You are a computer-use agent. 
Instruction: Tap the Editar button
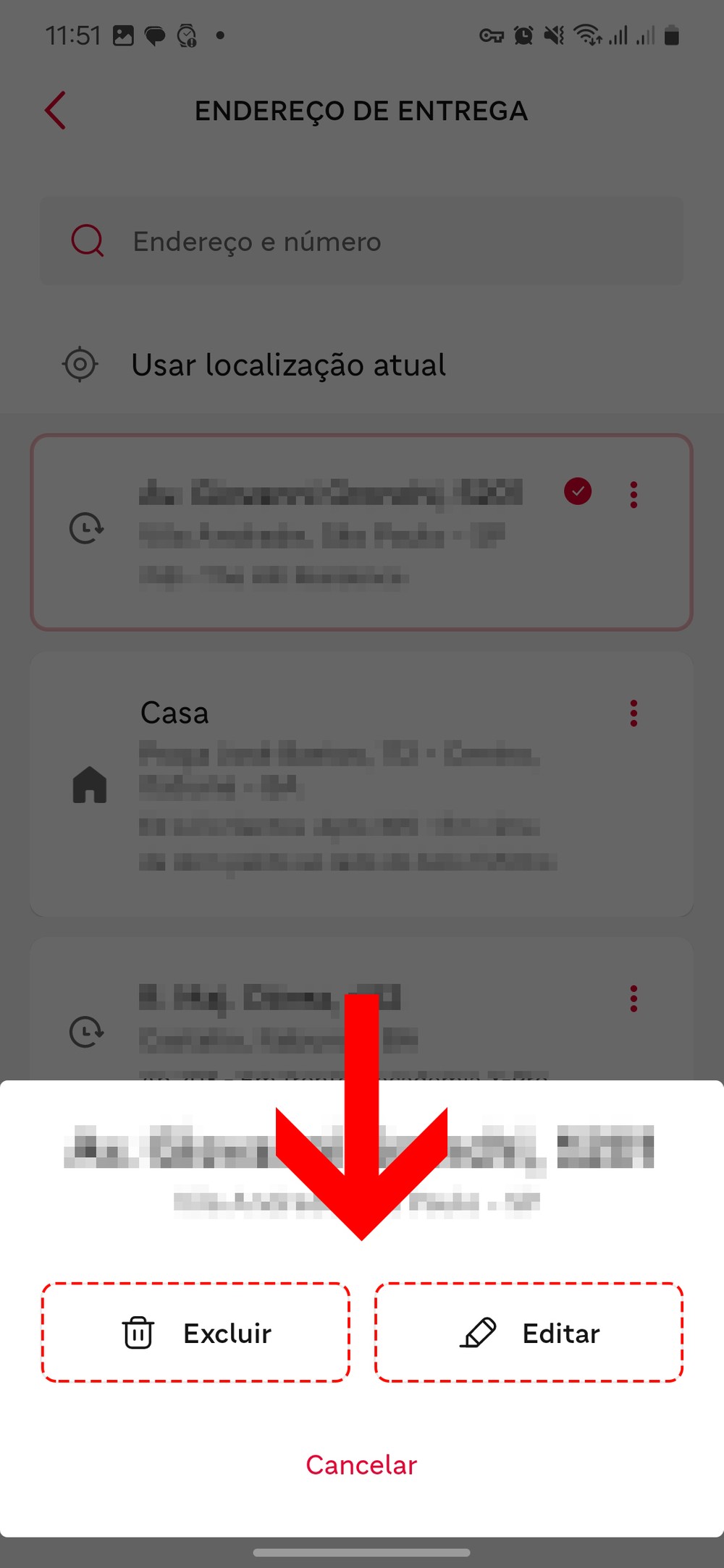[529, 1333]
